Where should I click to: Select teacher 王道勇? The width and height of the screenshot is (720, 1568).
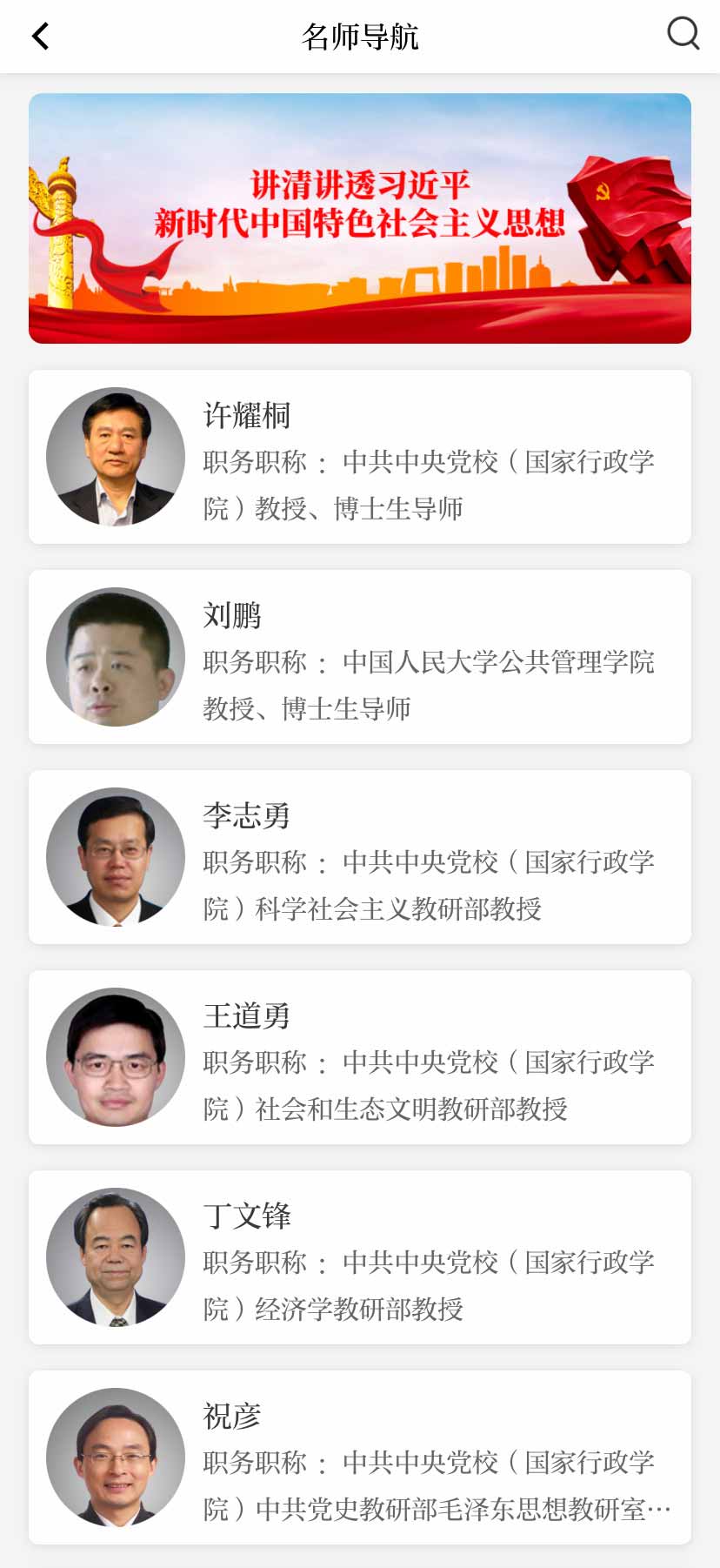click(360, 1058)
